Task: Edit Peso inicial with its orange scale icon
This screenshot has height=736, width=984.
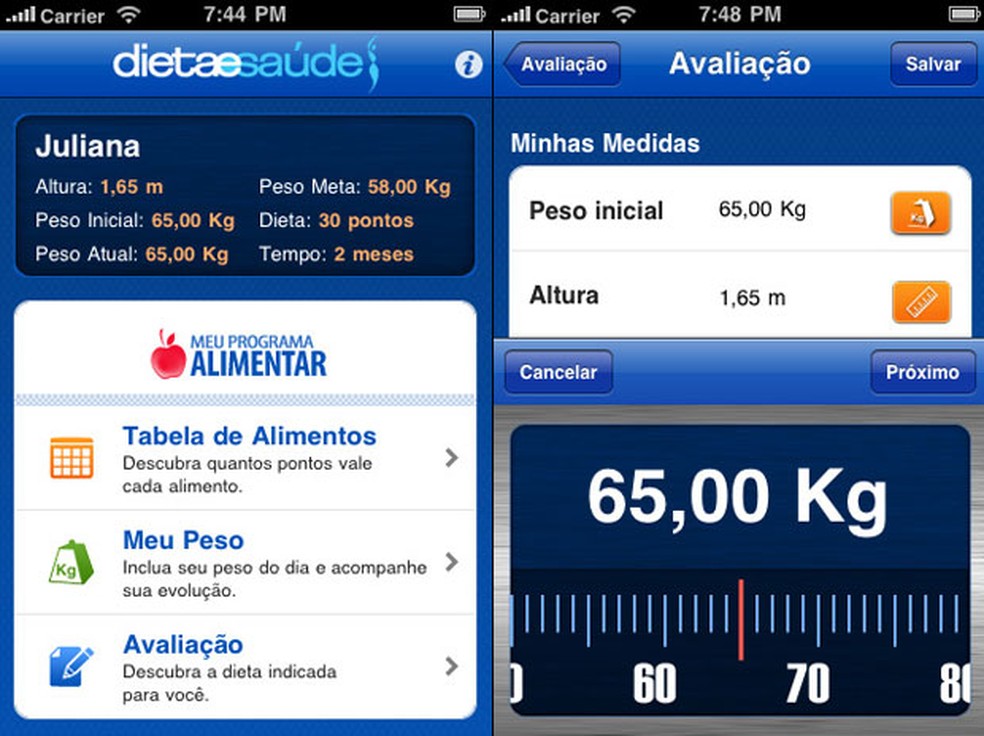Action: click(920, 212)
